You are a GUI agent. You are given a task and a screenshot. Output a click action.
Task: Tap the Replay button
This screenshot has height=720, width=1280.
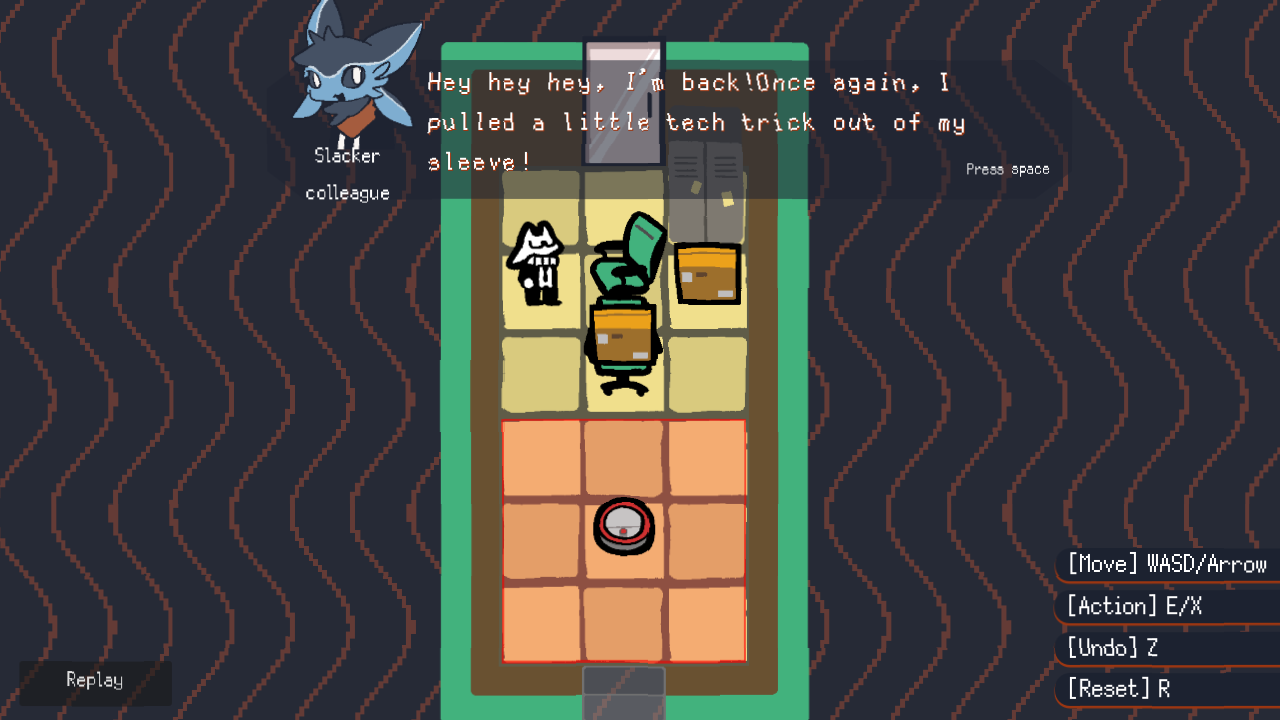95,681
